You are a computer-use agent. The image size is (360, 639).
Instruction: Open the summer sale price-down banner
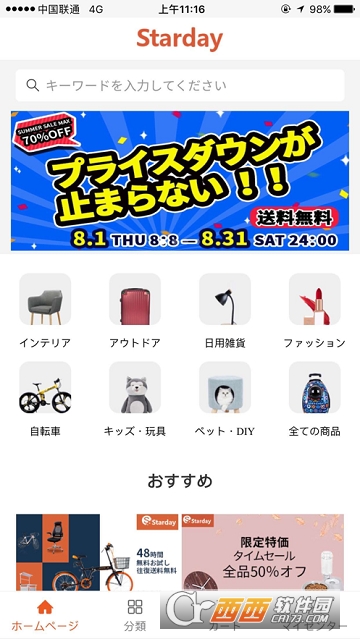(x=180, y=181)
